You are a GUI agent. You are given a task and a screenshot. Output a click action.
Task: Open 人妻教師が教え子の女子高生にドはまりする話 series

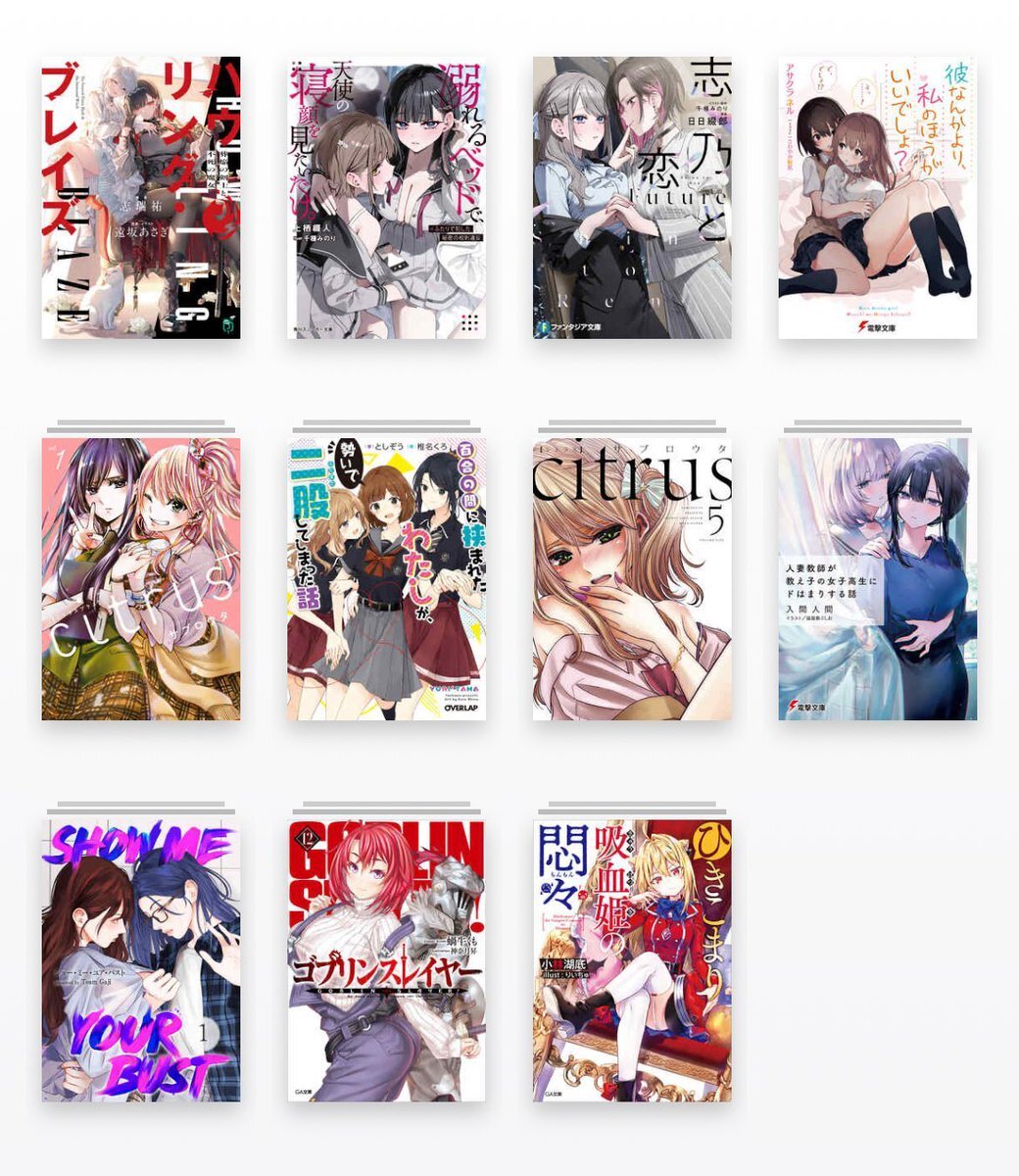877,578
